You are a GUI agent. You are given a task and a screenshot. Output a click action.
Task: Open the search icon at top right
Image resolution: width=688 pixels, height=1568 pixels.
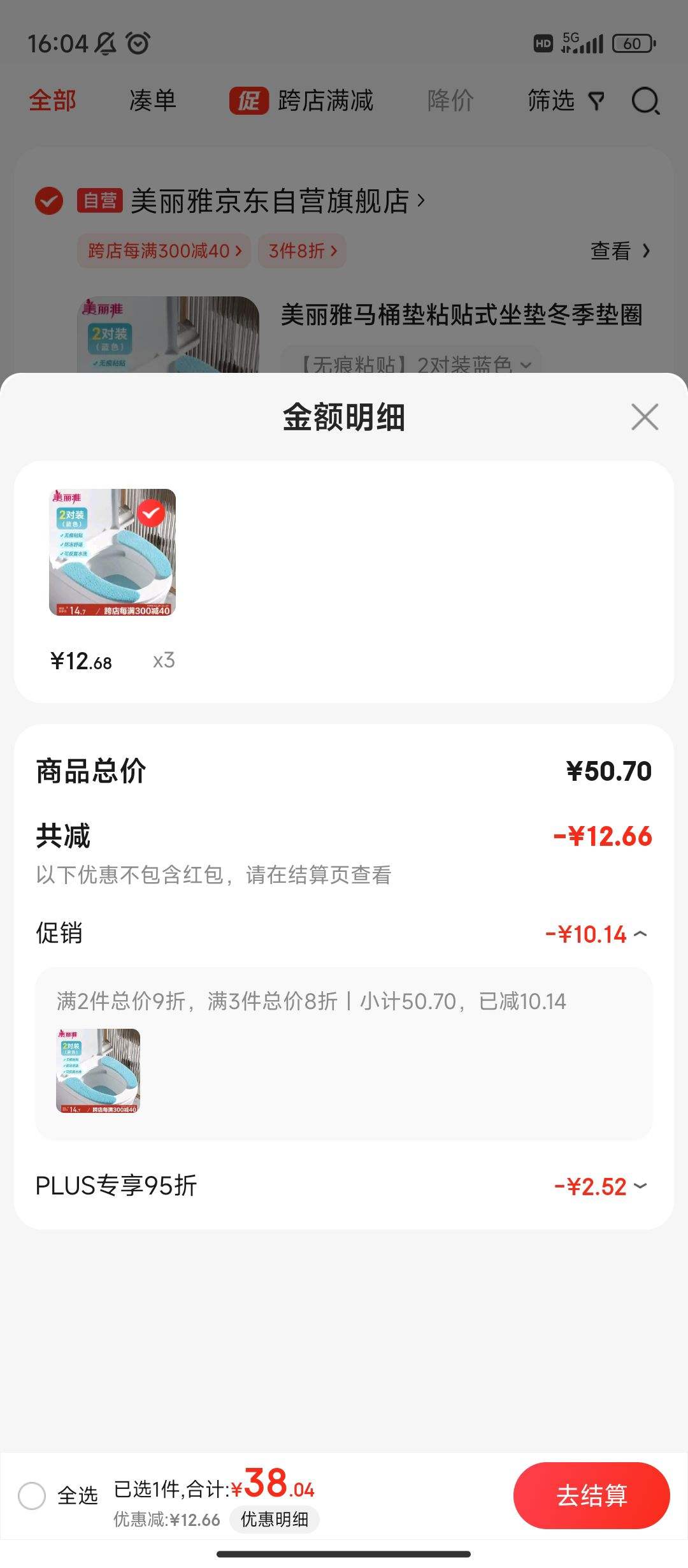pos(645,101)
